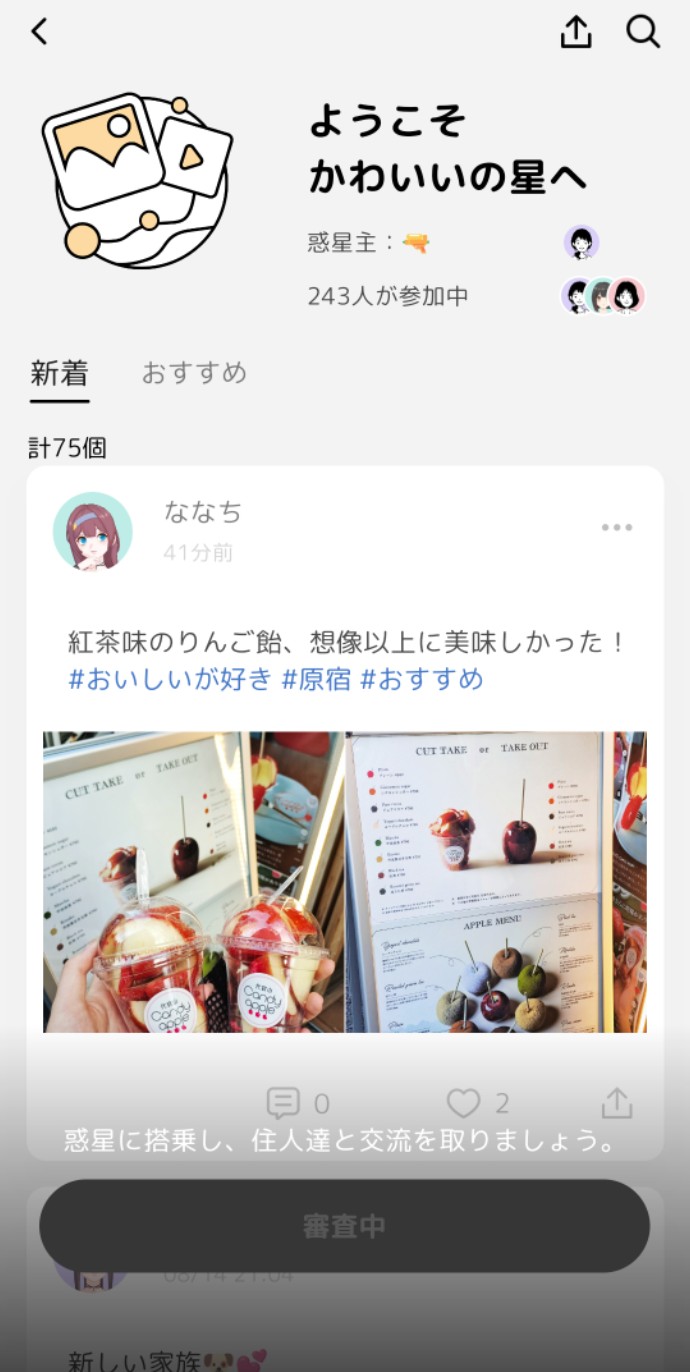
Task: View the planet owner's avatar
Action: click(581, 242)
